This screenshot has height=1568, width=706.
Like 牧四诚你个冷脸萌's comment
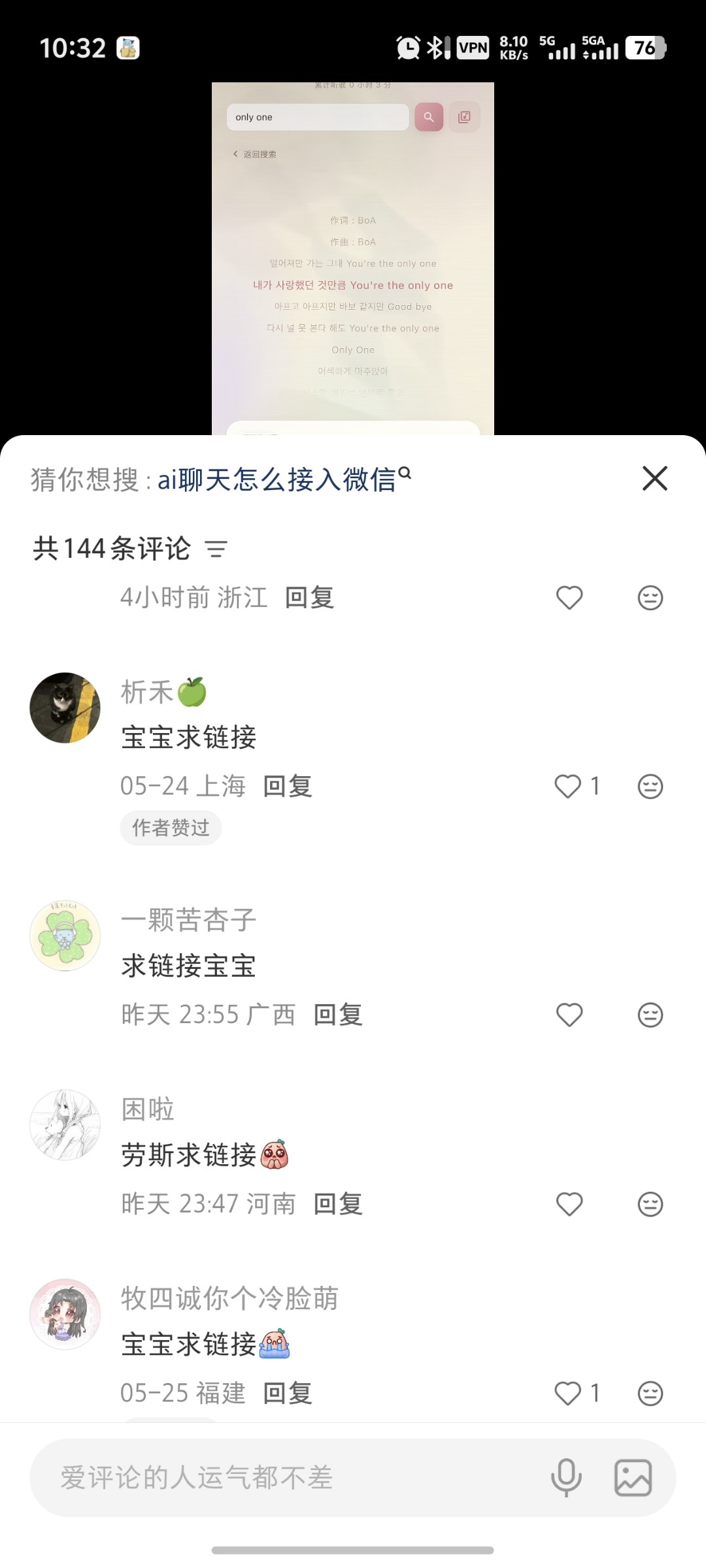point(568,1393)
